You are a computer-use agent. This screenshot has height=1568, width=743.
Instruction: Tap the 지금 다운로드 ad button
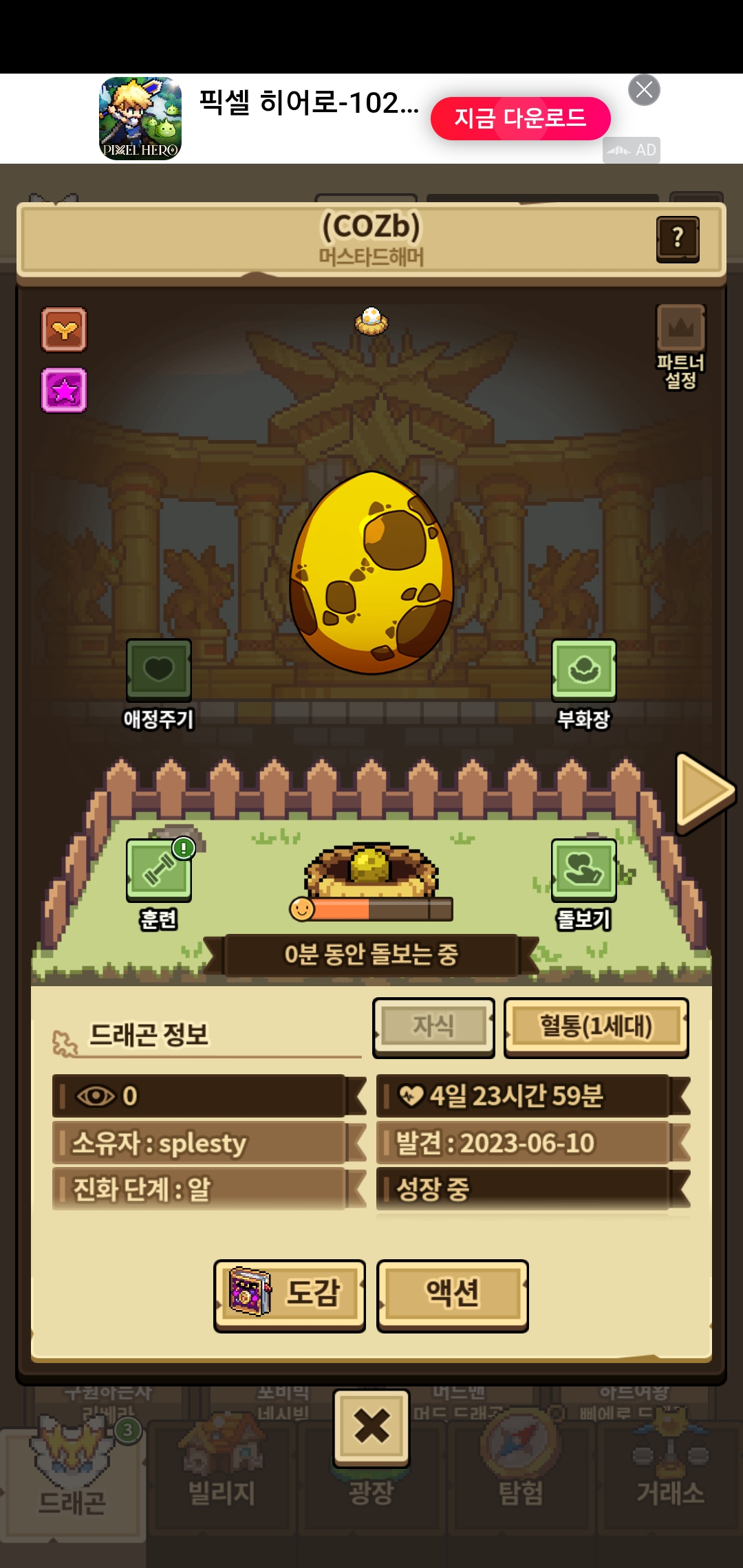520,118
